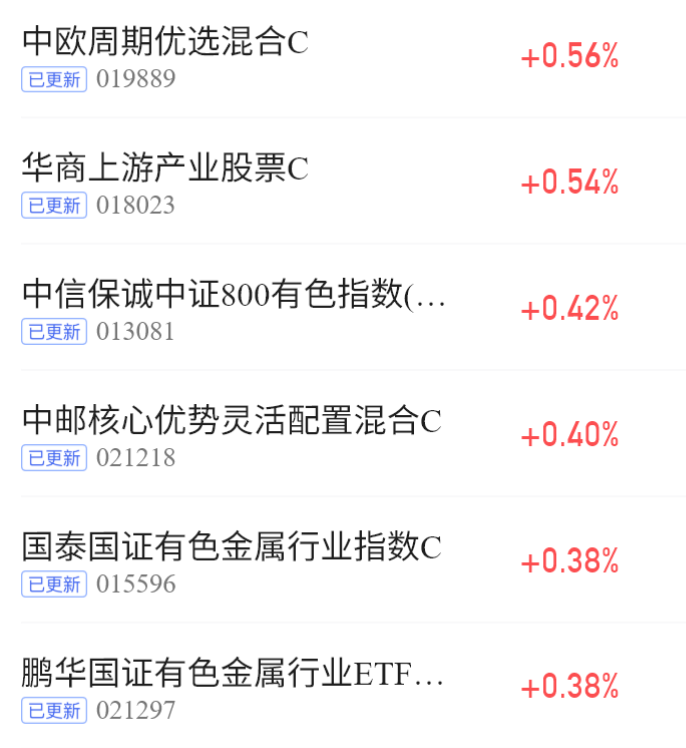Viewport: 686px width, 748px height.
Task: Open the 鹏华国证有色金属行业ETF fund row
Action: 343,686
